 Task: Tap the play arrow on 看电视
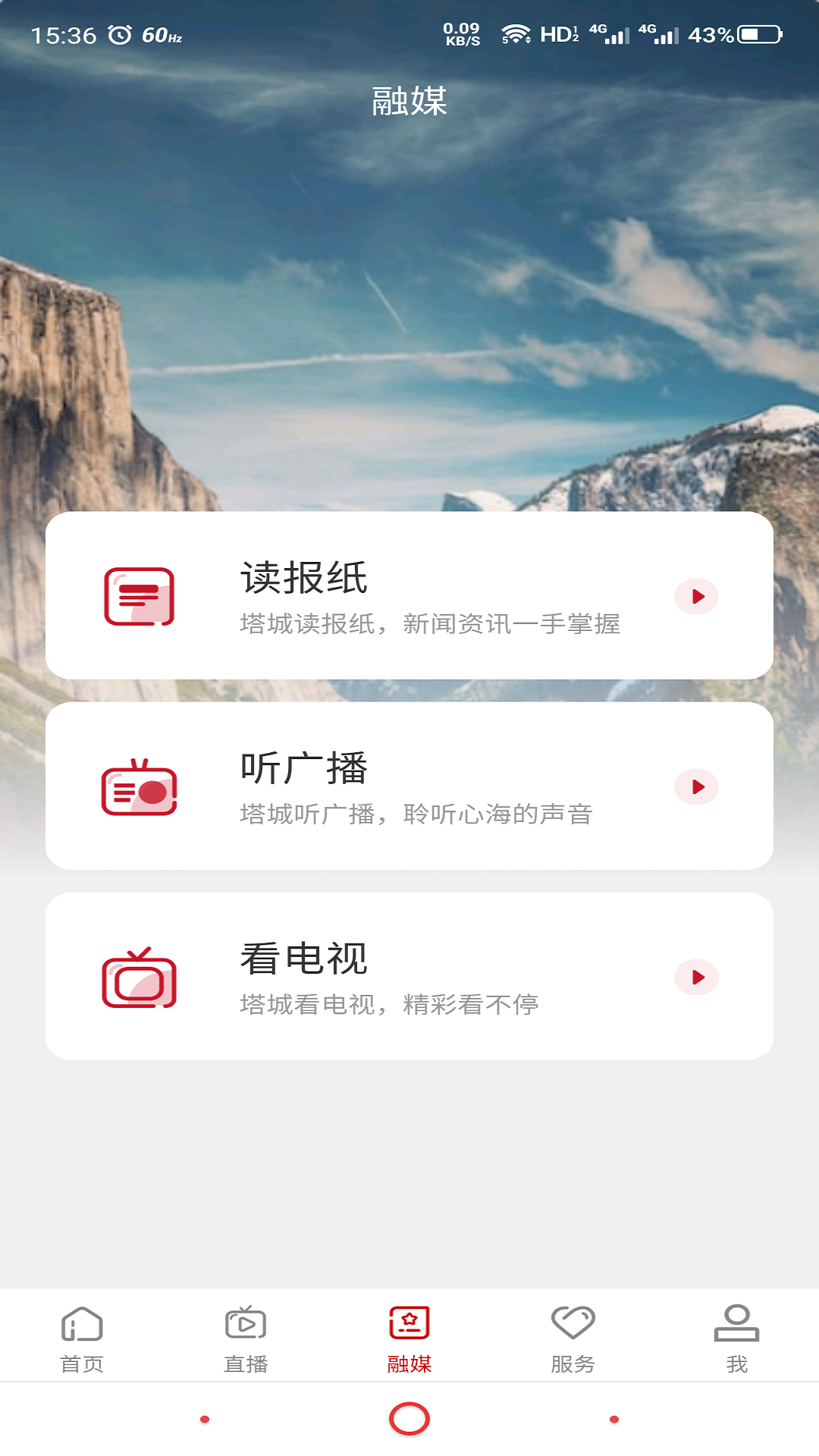click(696, 977)
